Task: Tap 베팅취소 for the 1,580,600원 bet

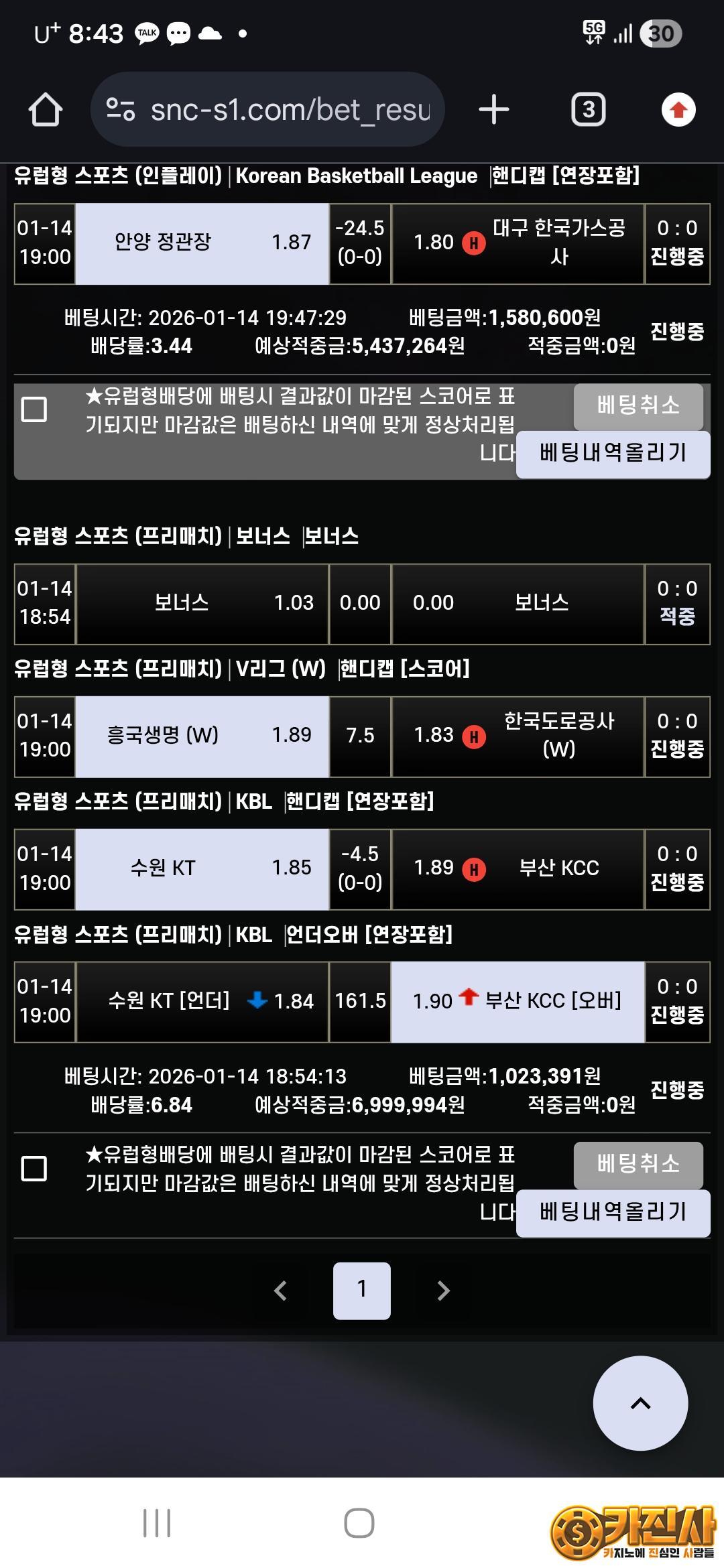Action: 638,405
